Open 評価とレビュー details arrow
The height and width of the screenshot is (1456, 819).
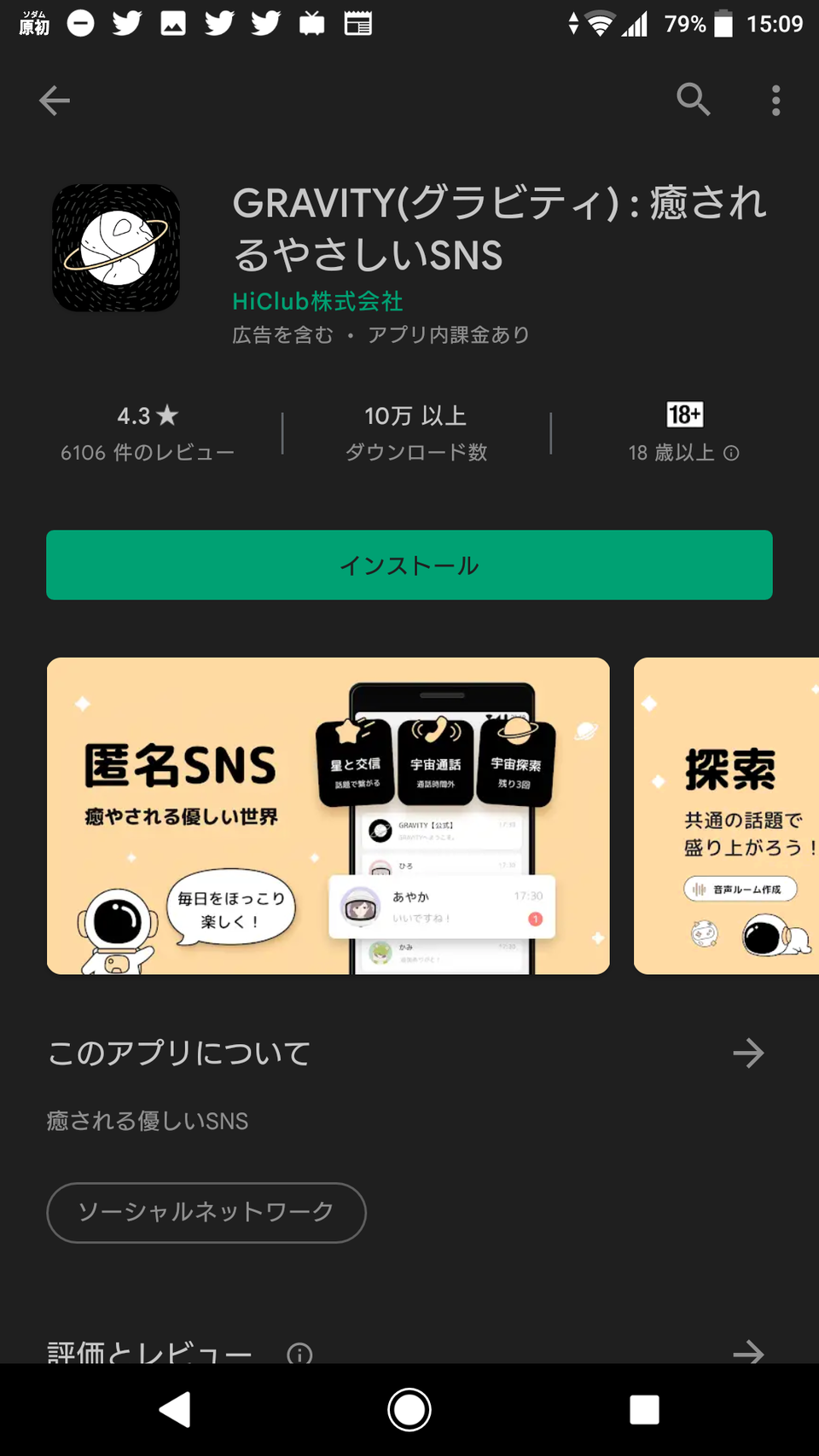click(748, 1351)
